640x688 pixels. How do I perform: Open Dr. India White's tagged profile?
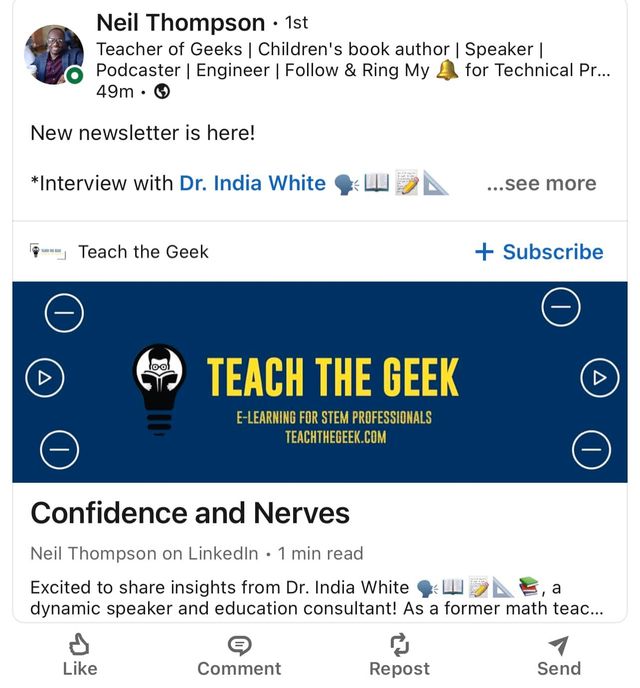252,183
